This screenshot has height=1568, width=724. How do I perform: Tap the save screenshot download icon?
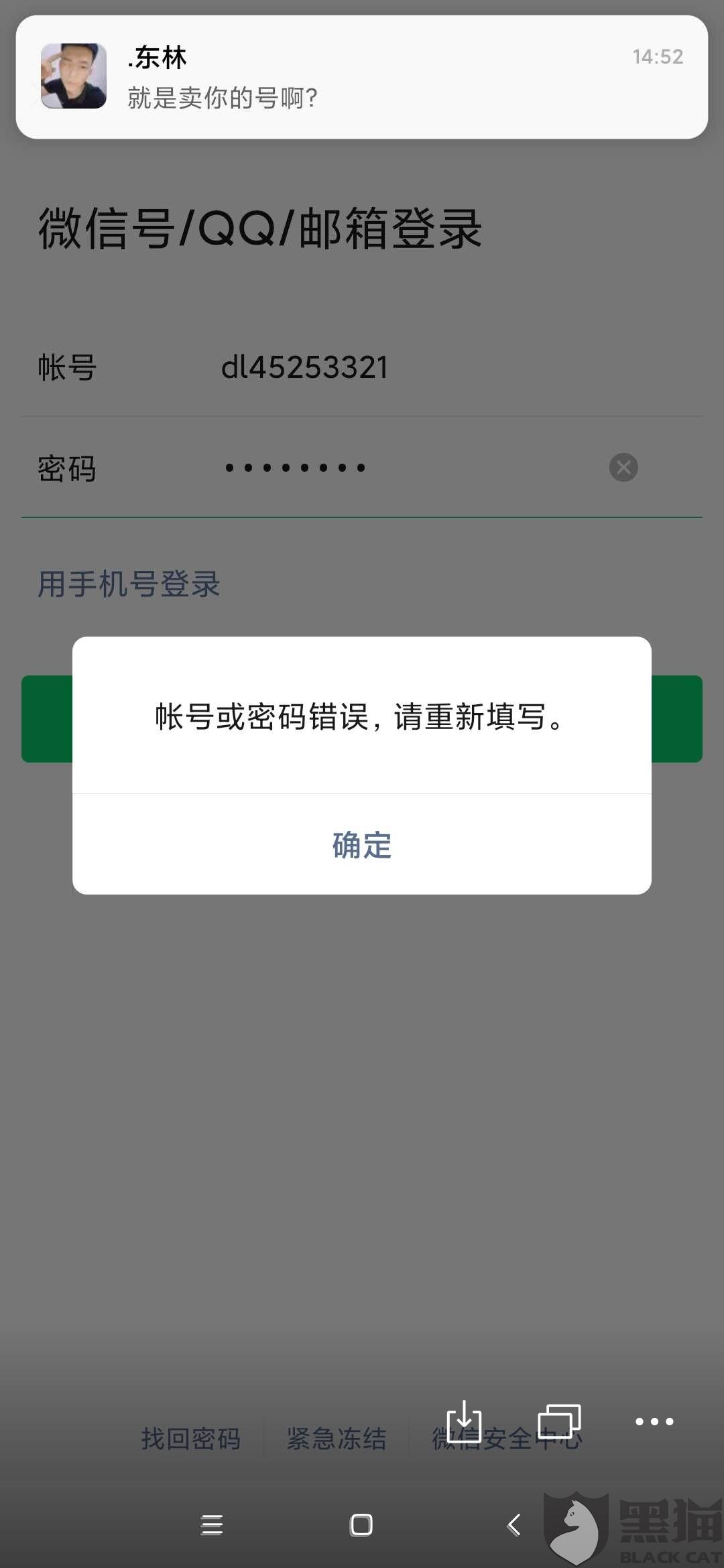tap(464, 1421)
